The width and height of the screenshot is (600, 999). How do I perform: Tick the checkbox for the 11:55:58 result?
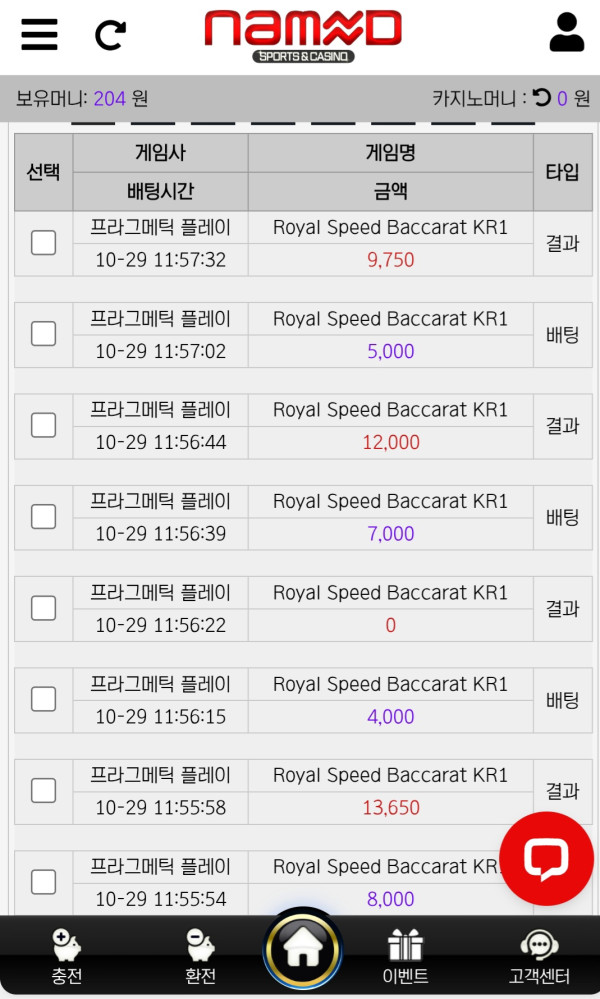pos(43,791)
